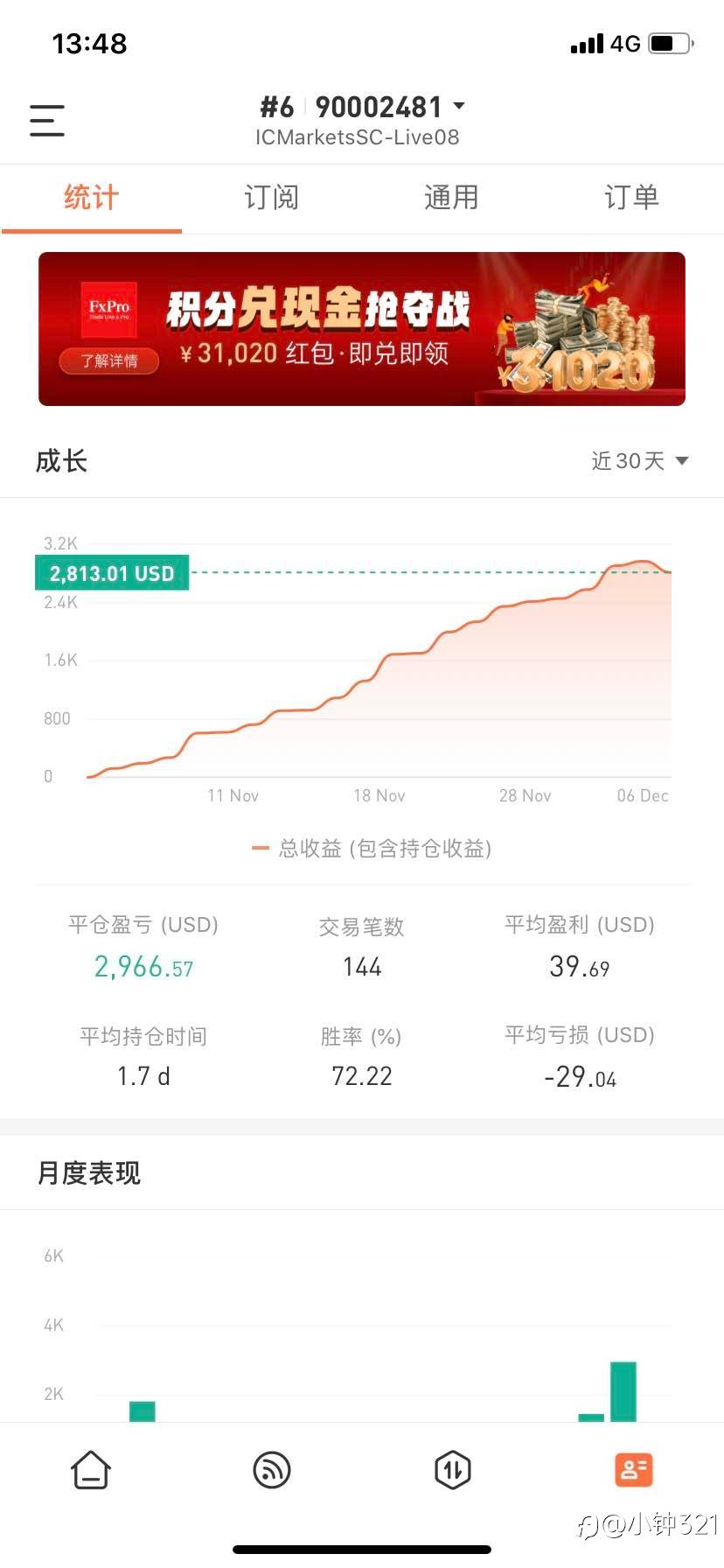Tap the 了解详情 button on banner

(109, 360)
